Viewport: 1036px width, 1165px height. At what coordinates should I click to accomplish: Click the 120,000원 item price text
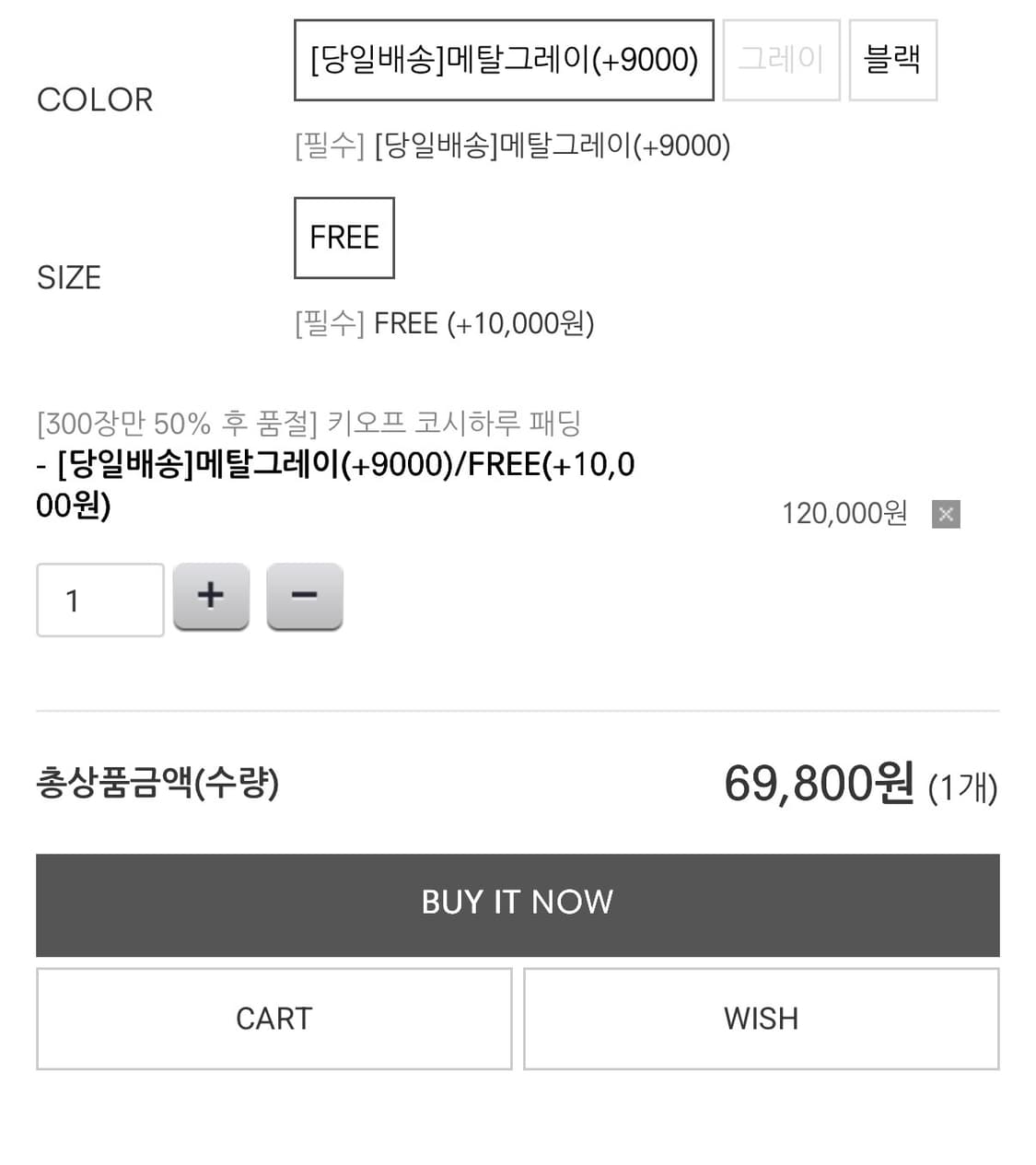844,514
